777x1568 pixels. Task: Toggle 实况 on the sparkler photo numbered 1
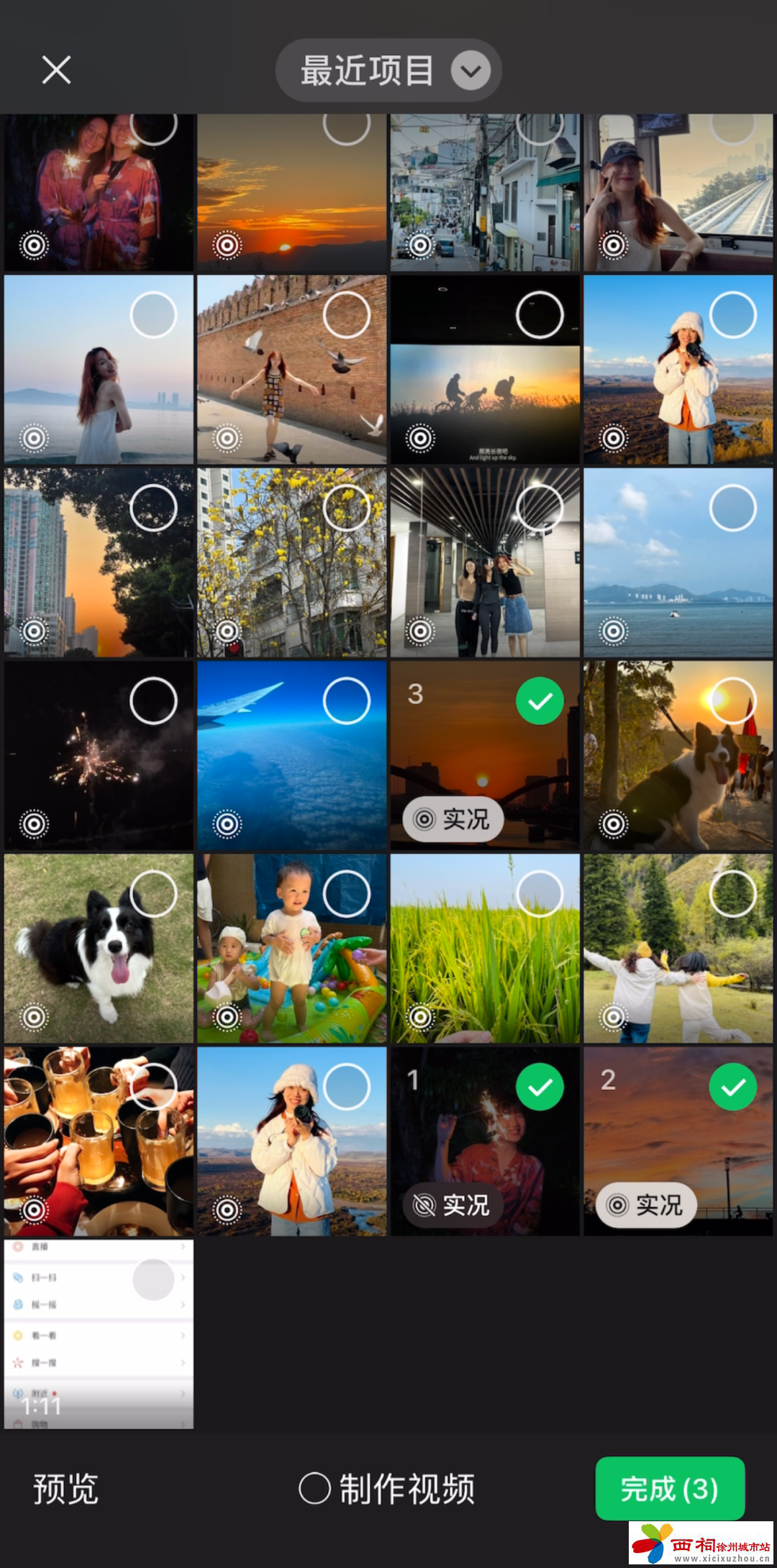tap(453, 1205)
